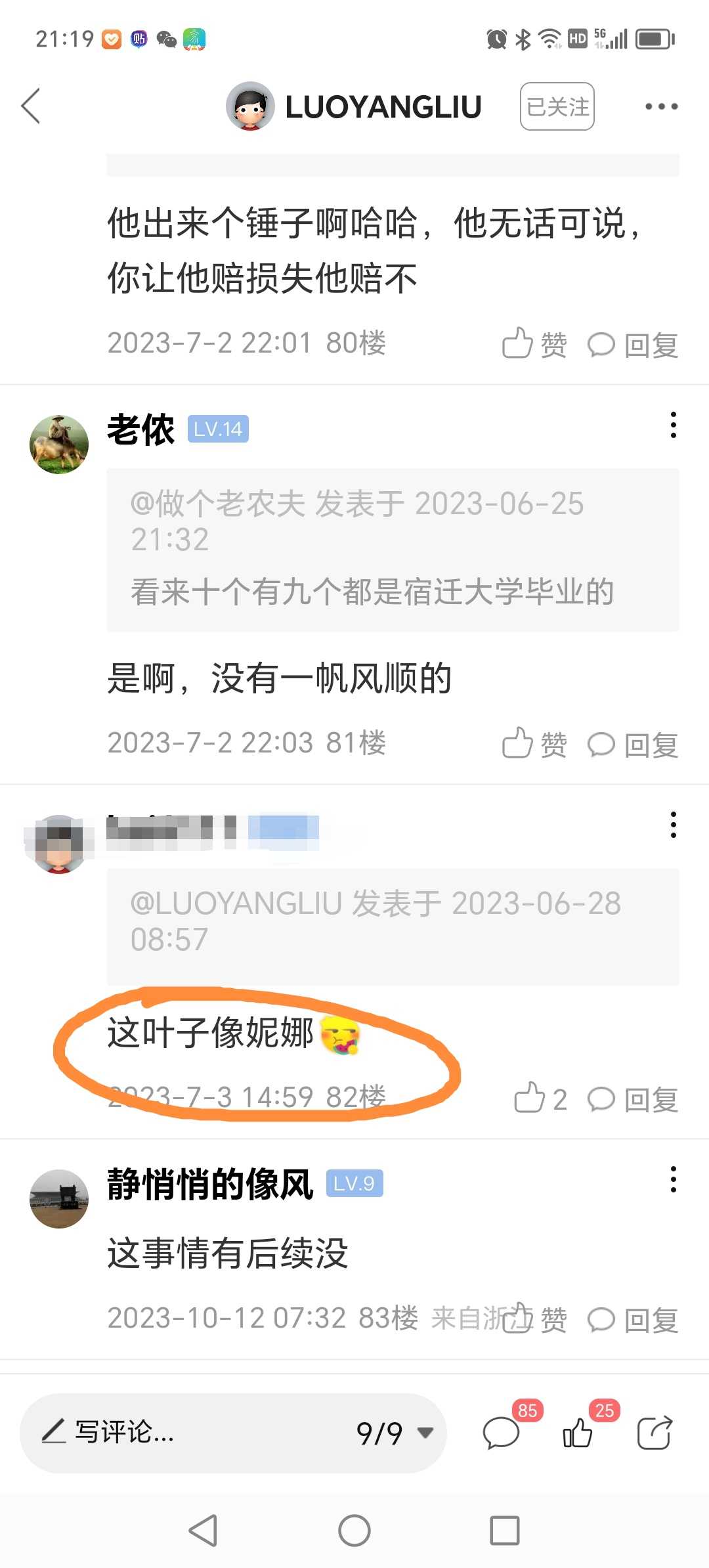
Task: Go back using the top-left arrow
Action: tap(31, 106)
